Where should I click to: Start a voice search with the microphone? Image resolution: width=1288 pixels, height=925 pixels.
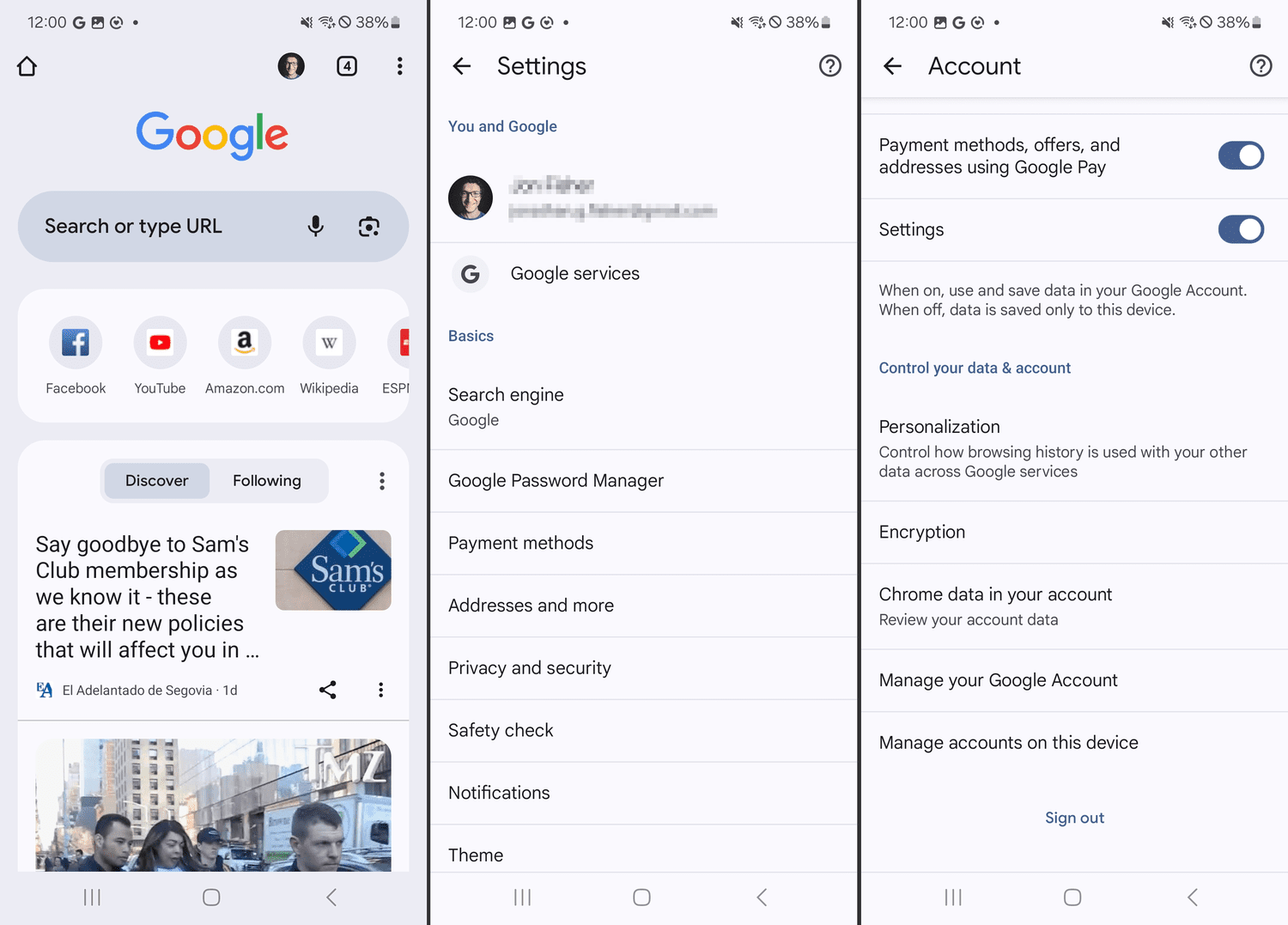(x=316, y=226)
